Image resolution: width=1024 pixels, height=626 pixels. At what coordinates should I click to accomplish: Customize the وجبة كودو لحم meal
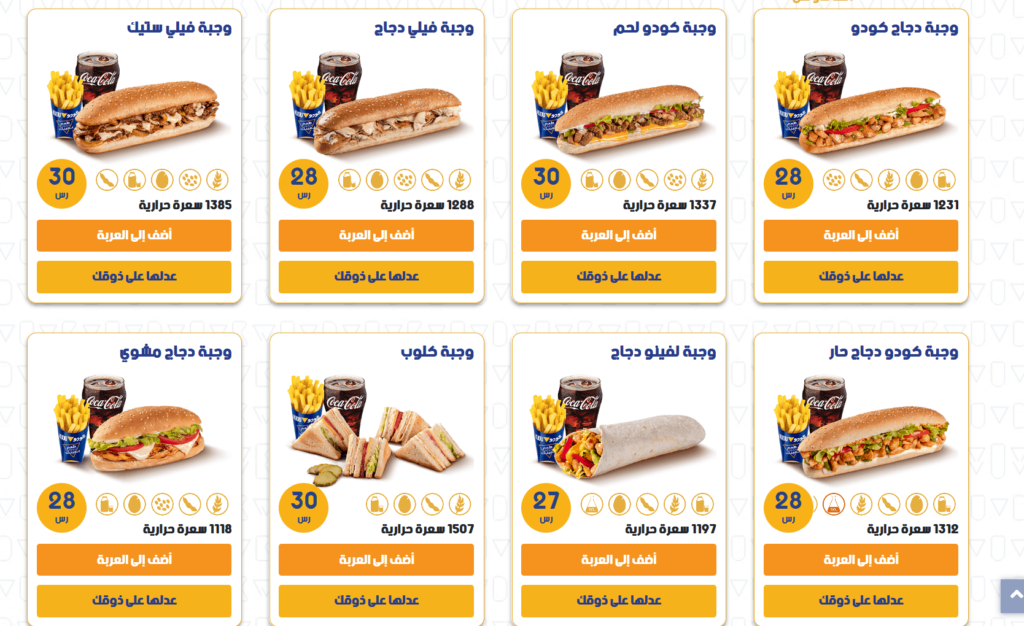(x=618, y=277)
